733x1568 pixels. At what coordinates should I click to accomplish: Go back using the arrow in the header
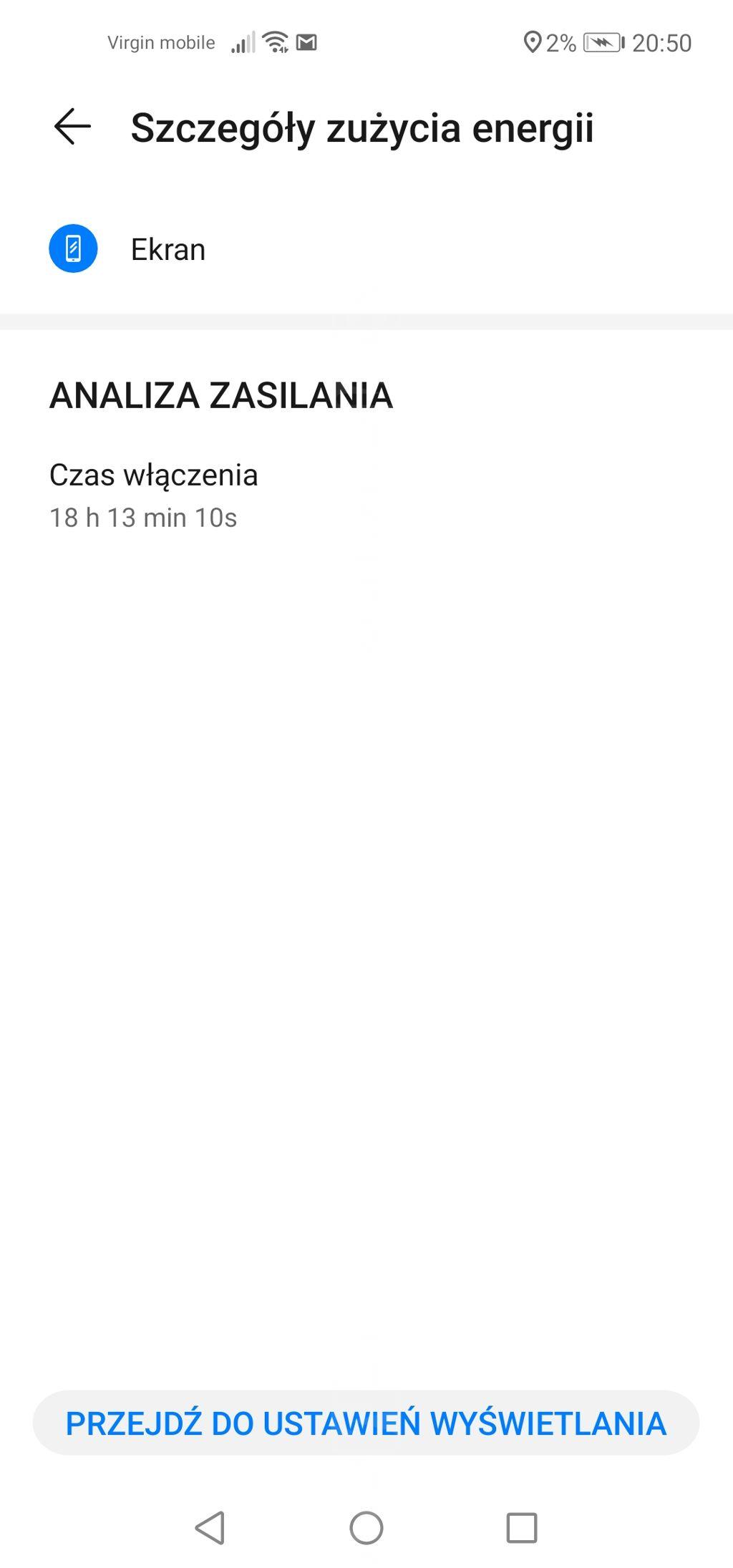coord(72,127)
